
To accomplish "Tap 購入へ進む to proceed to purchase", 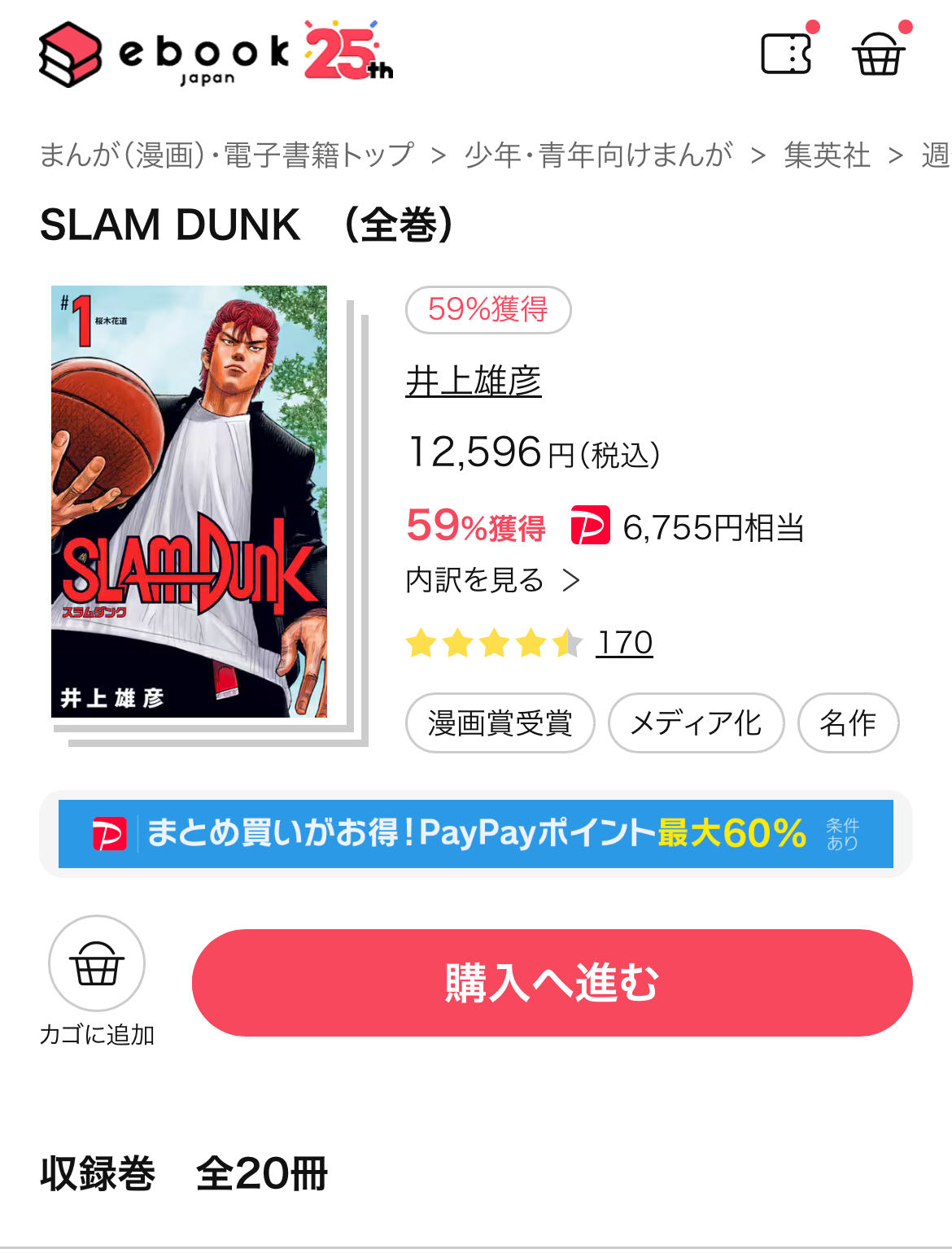I will [552, 983].
